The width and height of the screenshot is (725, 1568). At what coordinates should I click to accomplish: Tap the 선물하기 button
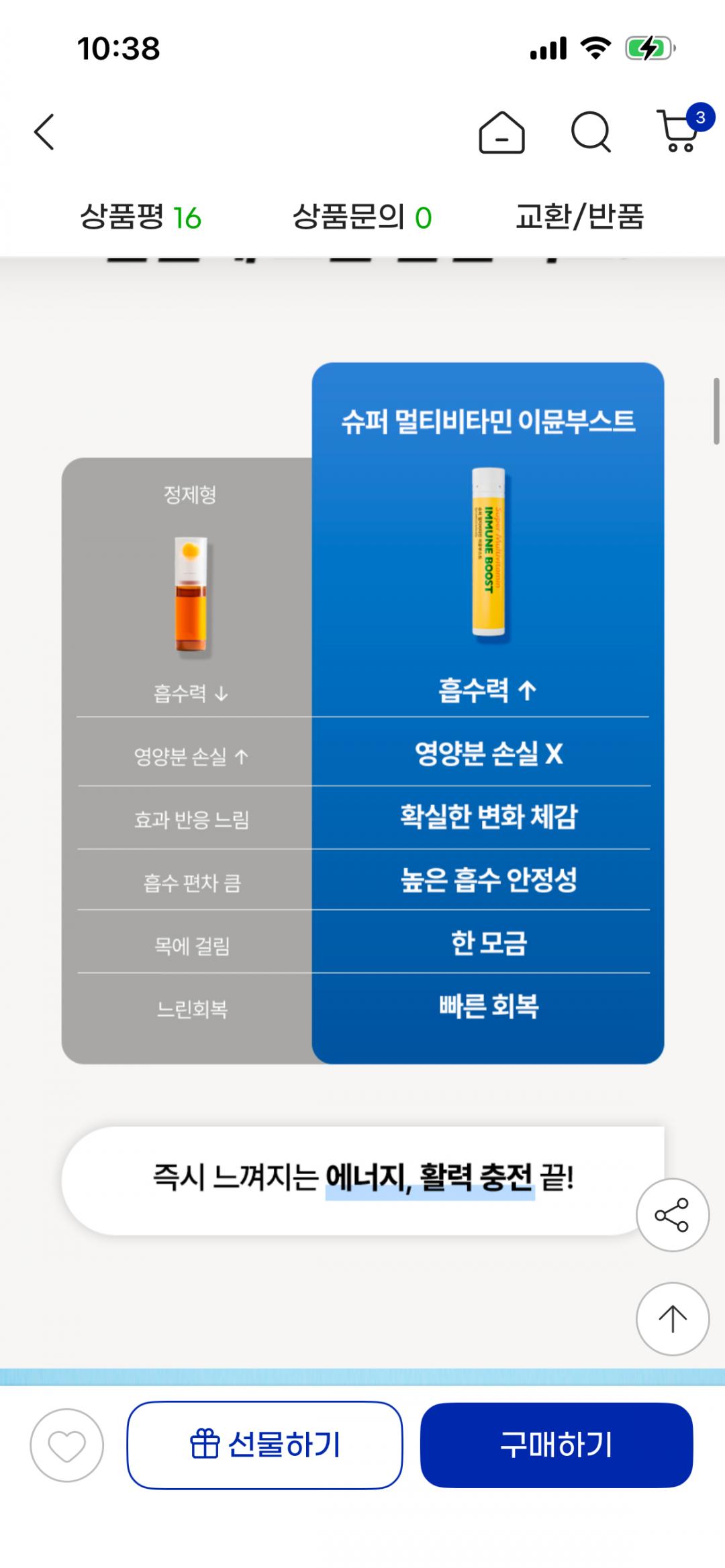point(264,1445)
